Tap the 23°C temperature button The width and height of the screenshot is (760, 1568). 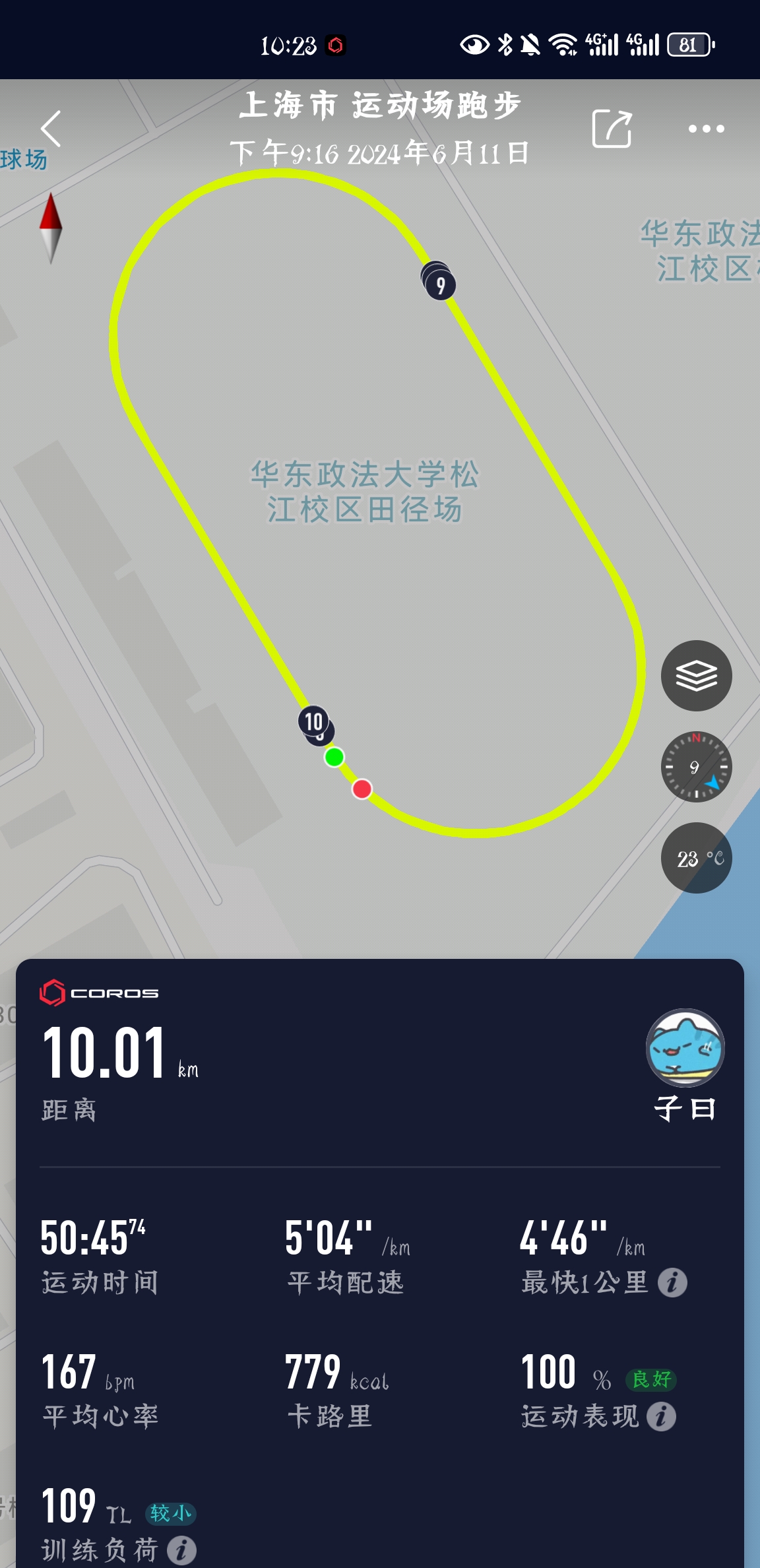(x=696, y=858)
